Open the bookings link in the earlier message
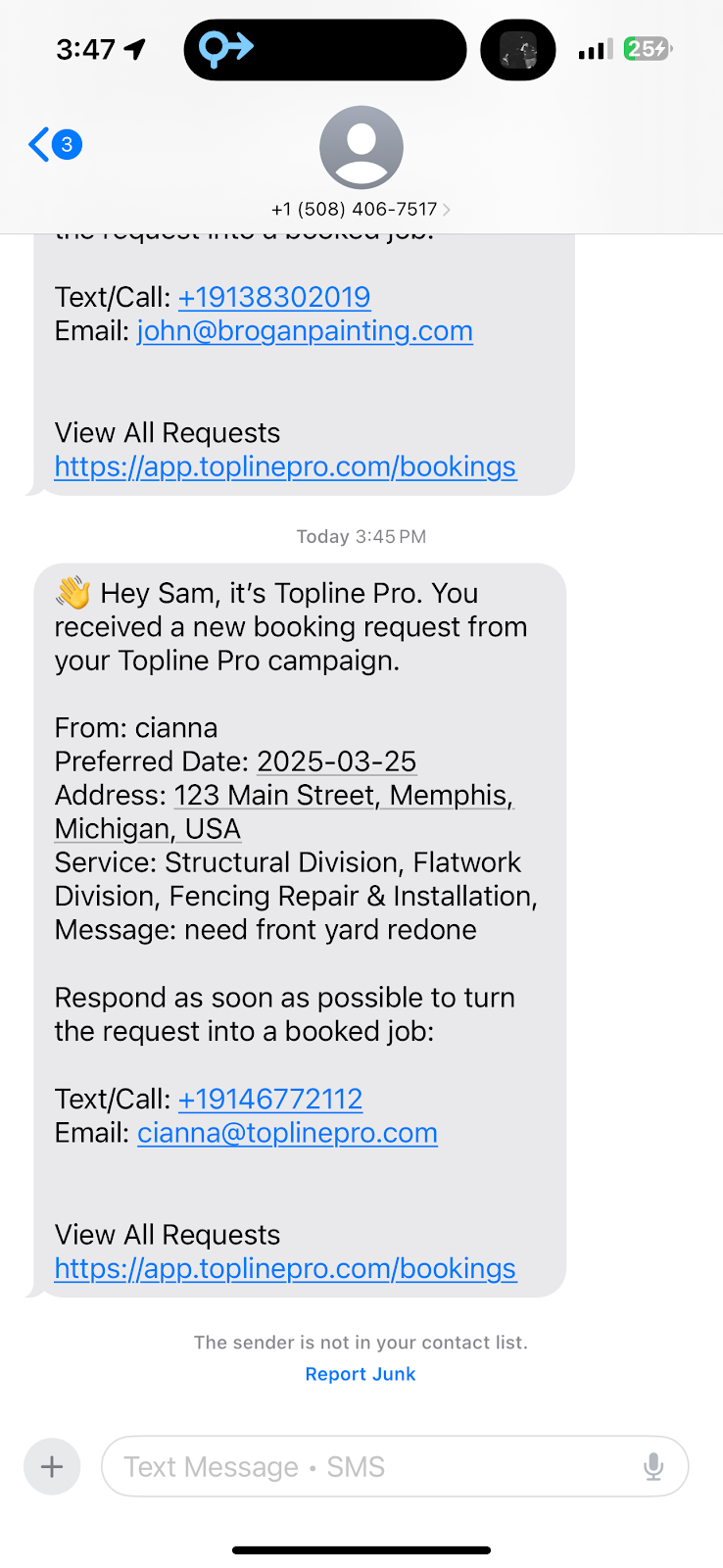The width and height of the screenshot is (723, 1568). point(285,466)
